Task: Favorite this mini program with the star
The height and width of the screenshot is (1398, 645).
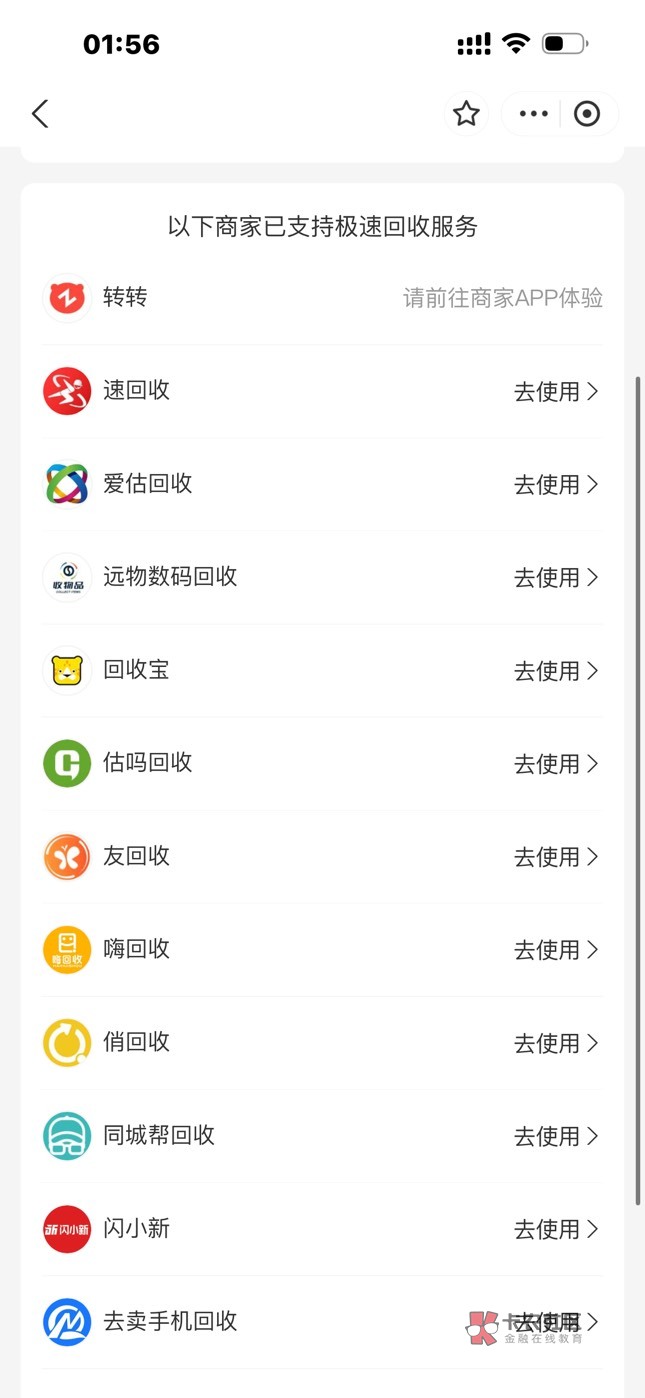Action: pos(466,114)
